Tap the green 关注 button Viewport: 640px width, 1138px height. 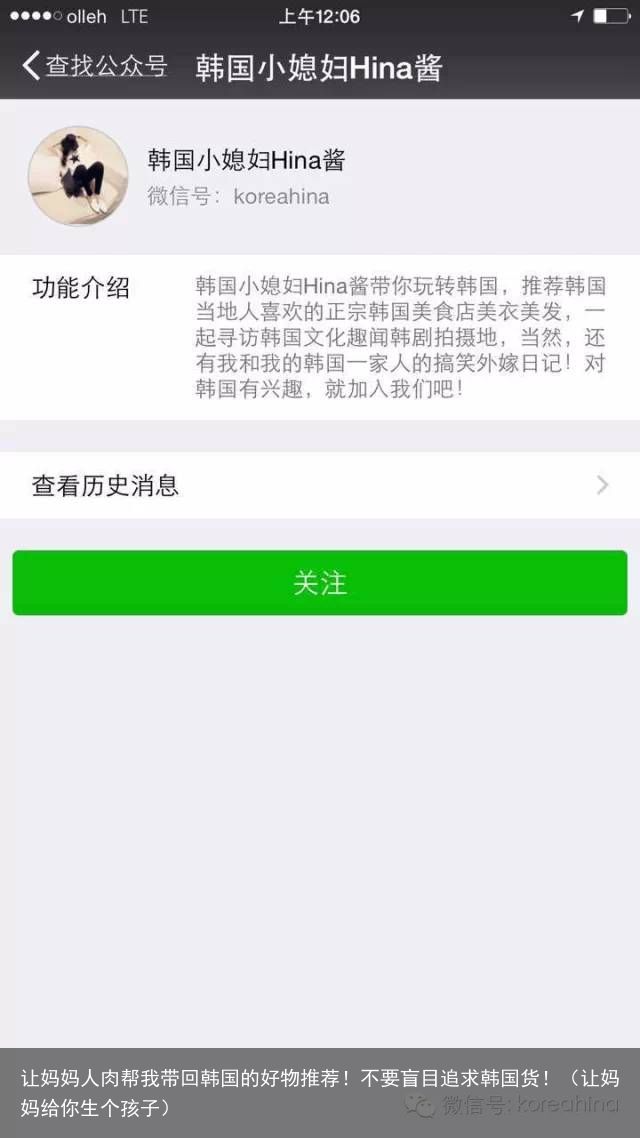320,583
